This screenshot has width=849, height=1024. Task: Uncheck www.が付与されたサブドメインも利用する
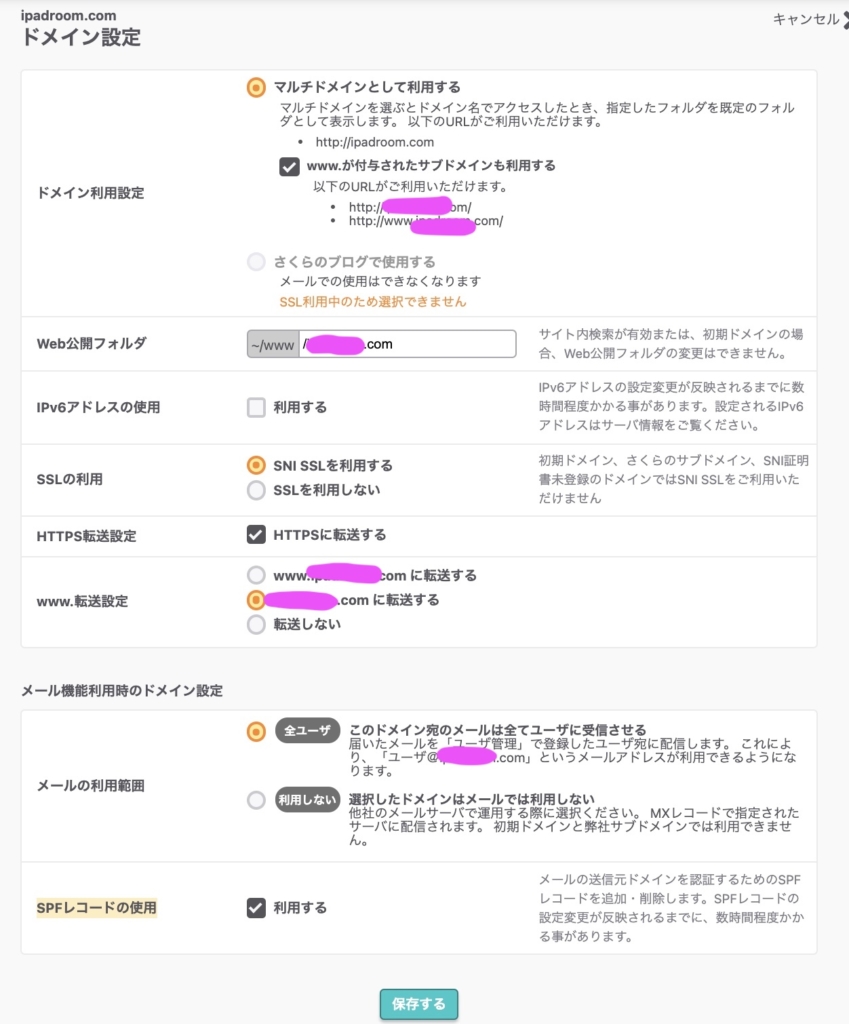point(289,166)
